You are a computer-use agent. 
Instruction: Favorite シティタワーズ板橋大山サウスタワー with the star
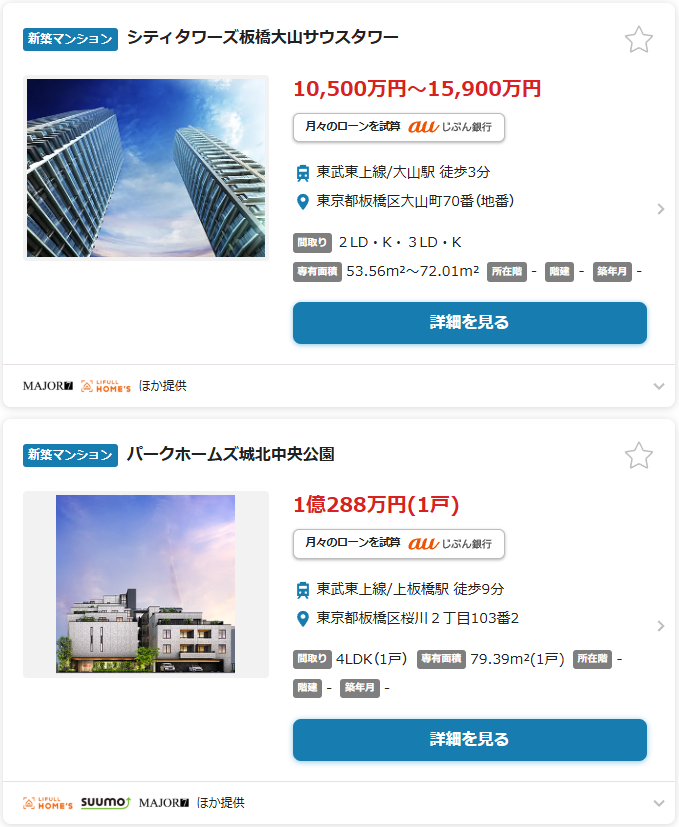tap(638, 40)
